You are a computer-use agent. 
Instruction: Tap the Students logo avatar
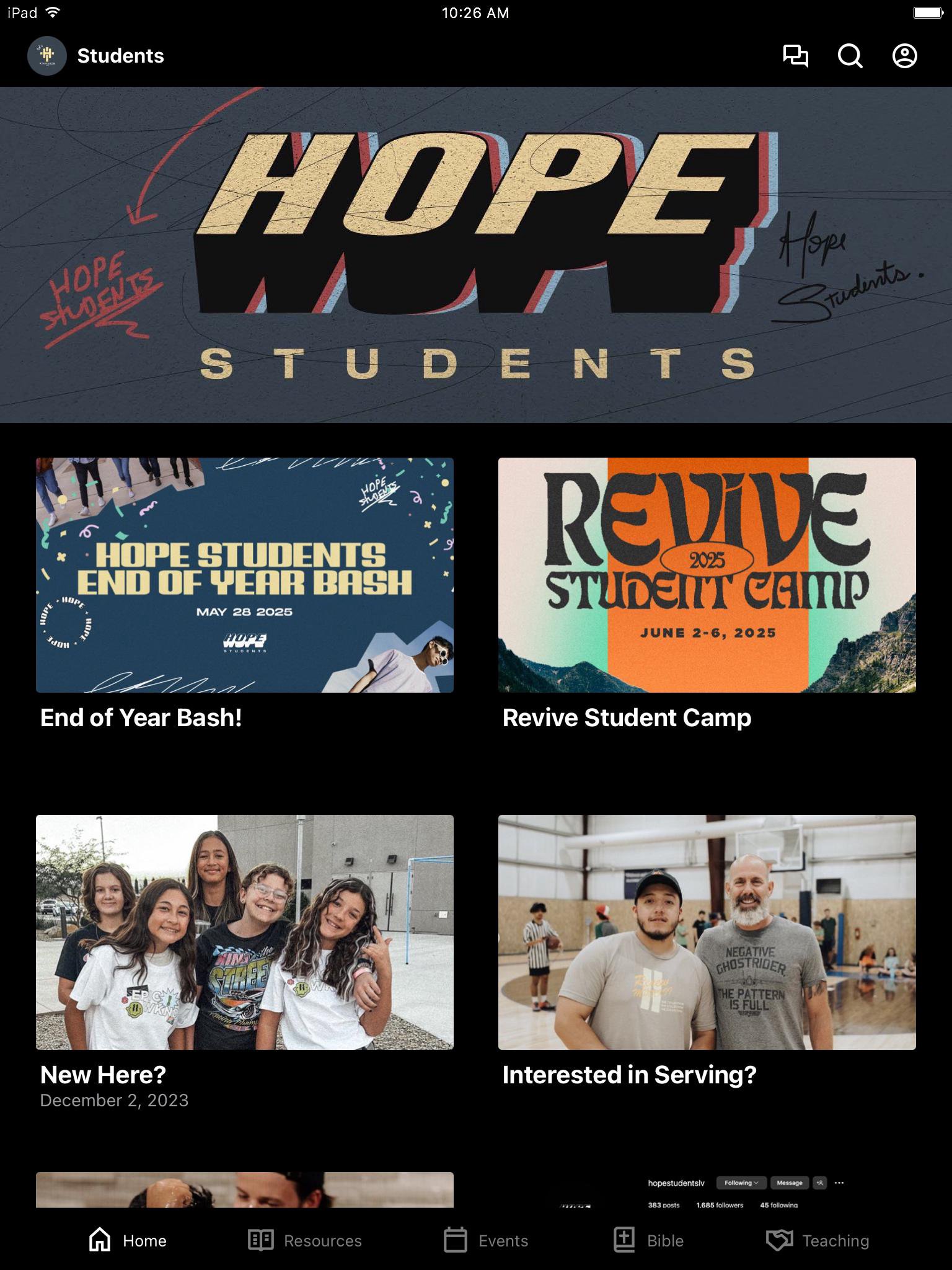pos(47,56)
